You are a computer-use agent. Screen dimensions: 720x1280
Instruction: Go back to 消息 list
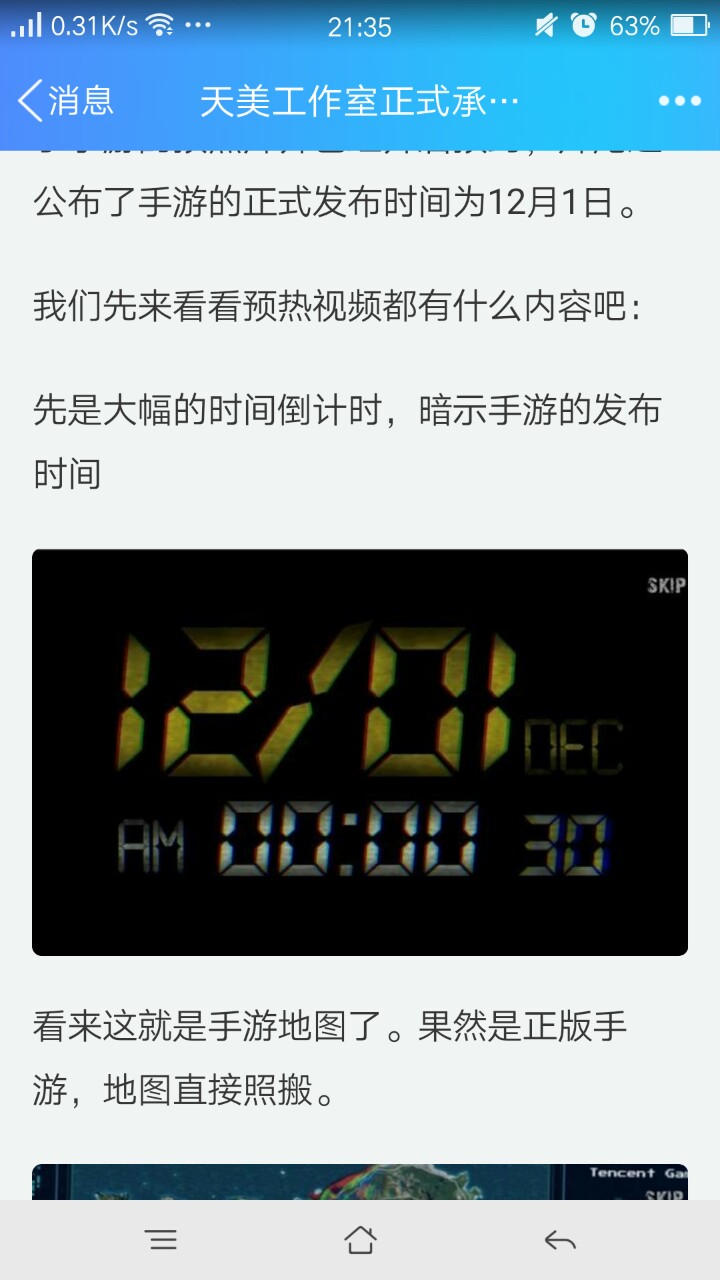66,101
